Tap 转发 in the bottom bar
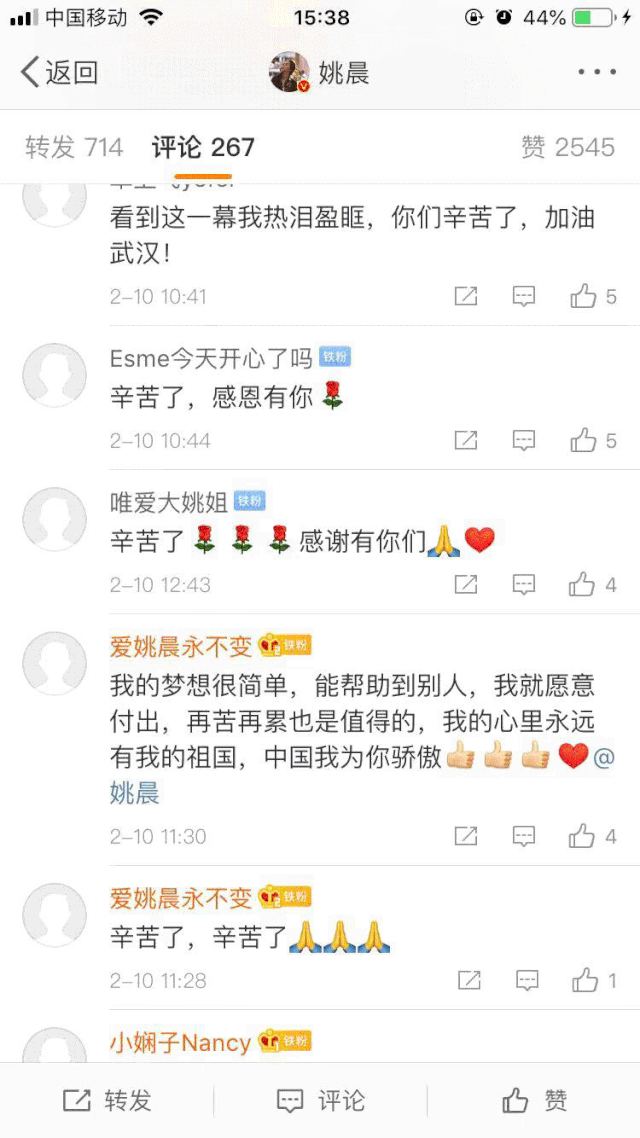The height and width of the screenshot is (1138, 640). coord(107,1101)
